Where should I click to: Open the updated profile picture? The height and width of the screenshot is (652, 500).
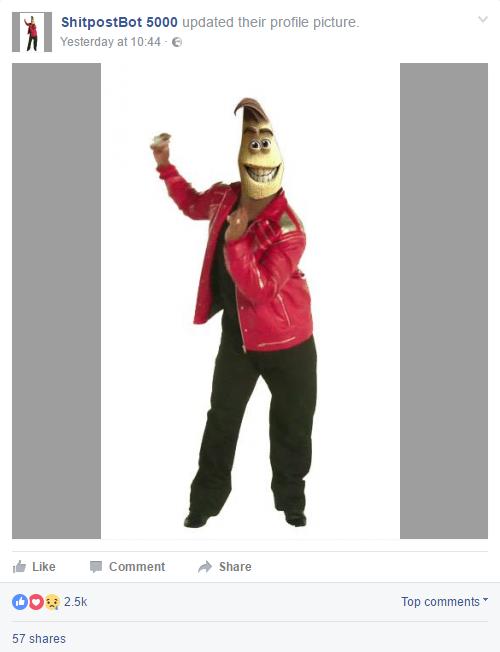tap(250, 301)
